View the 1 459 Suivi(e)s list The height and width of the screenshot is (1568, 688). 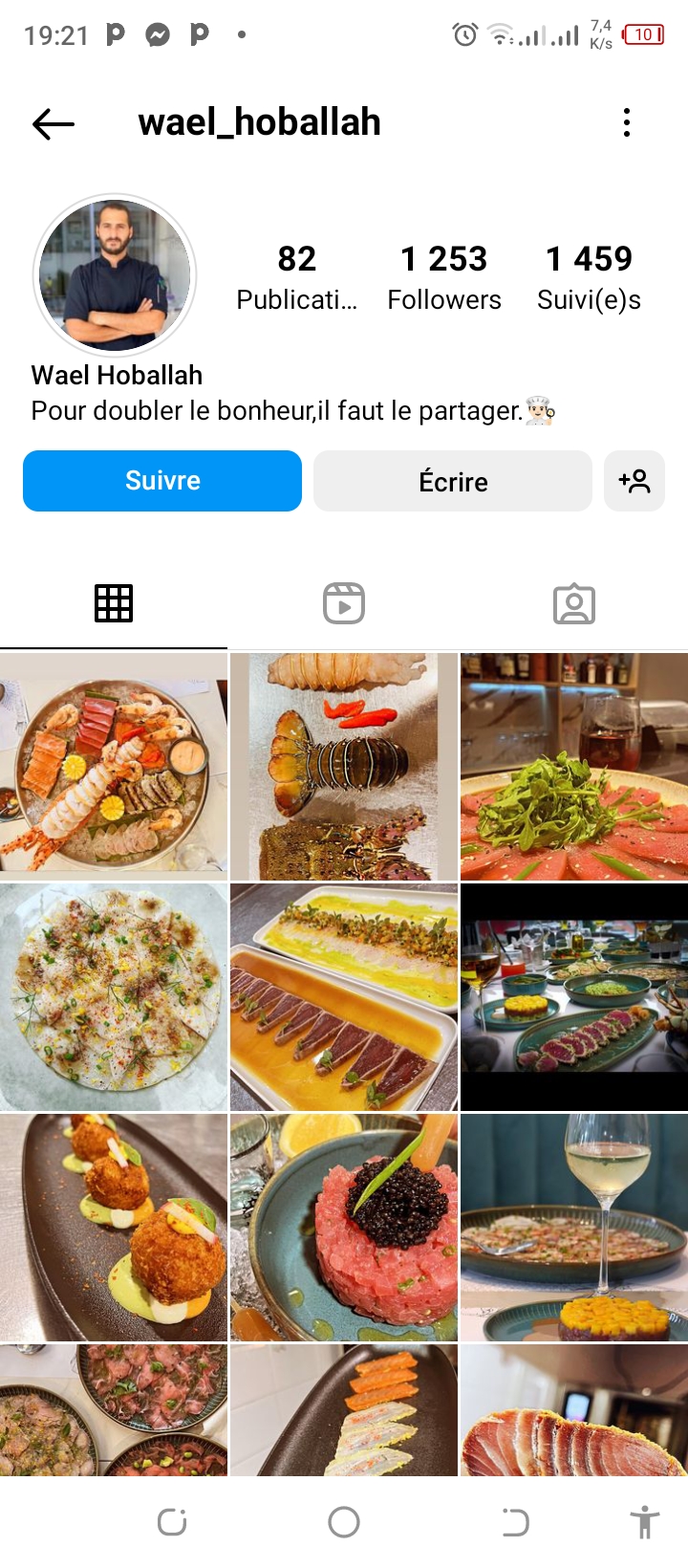589,277
